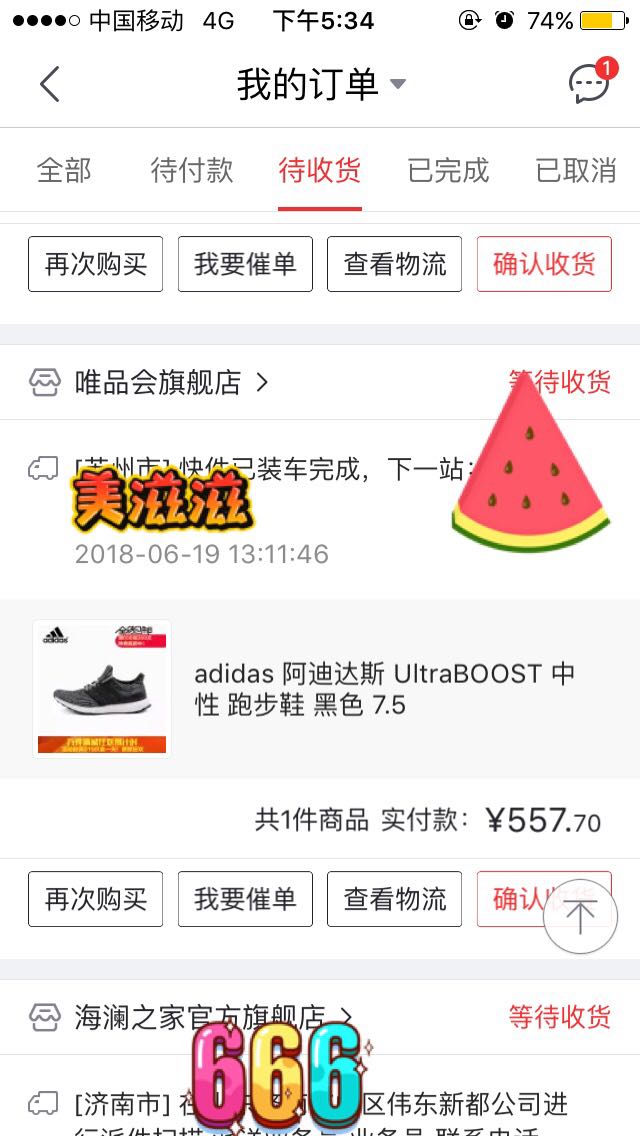Show orders under the 已完成 tab
This screenshot has height=1136, width=640.
click(x=448, y=170)
